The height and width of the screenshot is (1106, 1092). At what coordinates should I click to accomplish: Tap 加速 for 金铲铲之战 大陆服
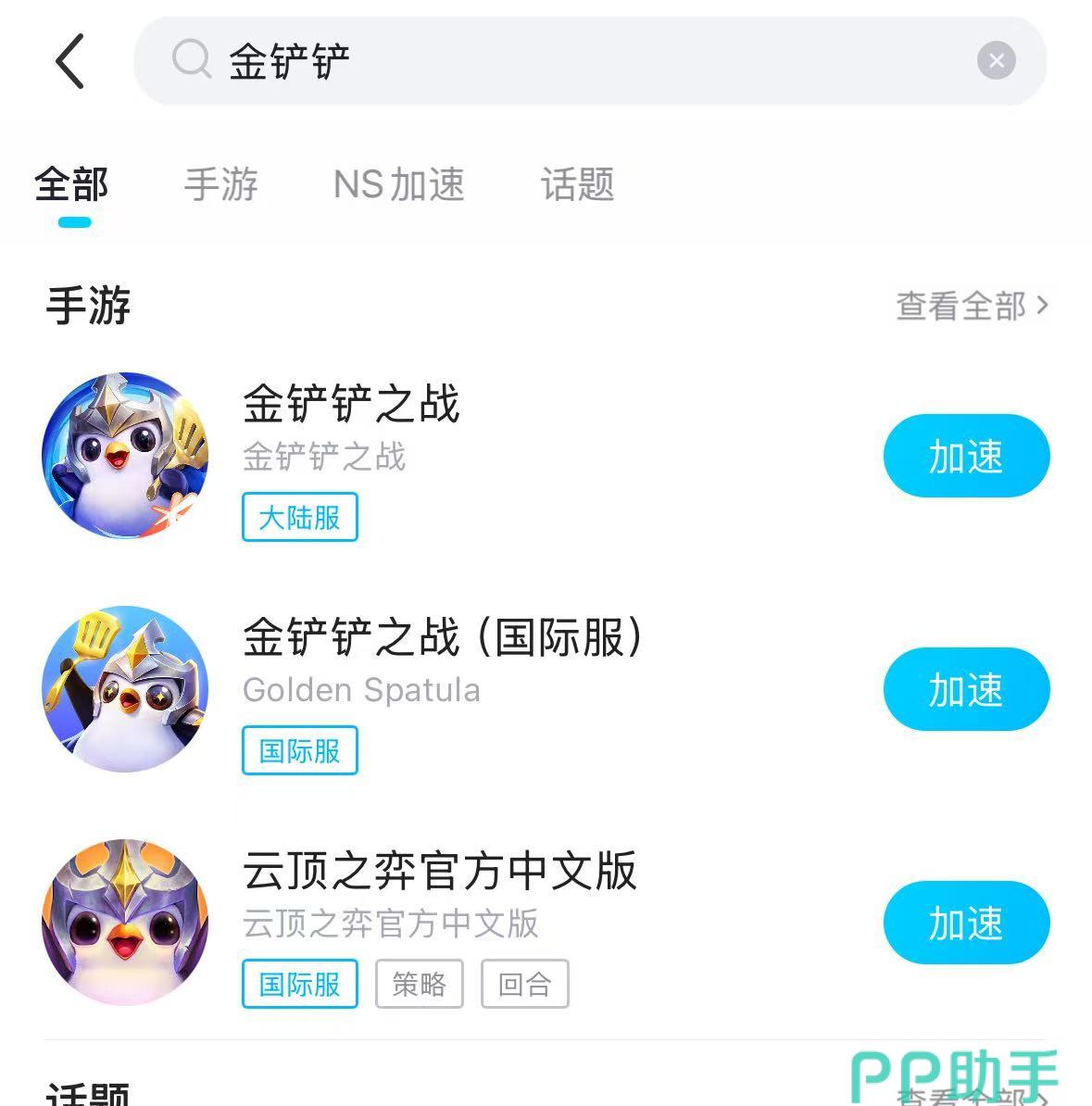tap(965, 456)
